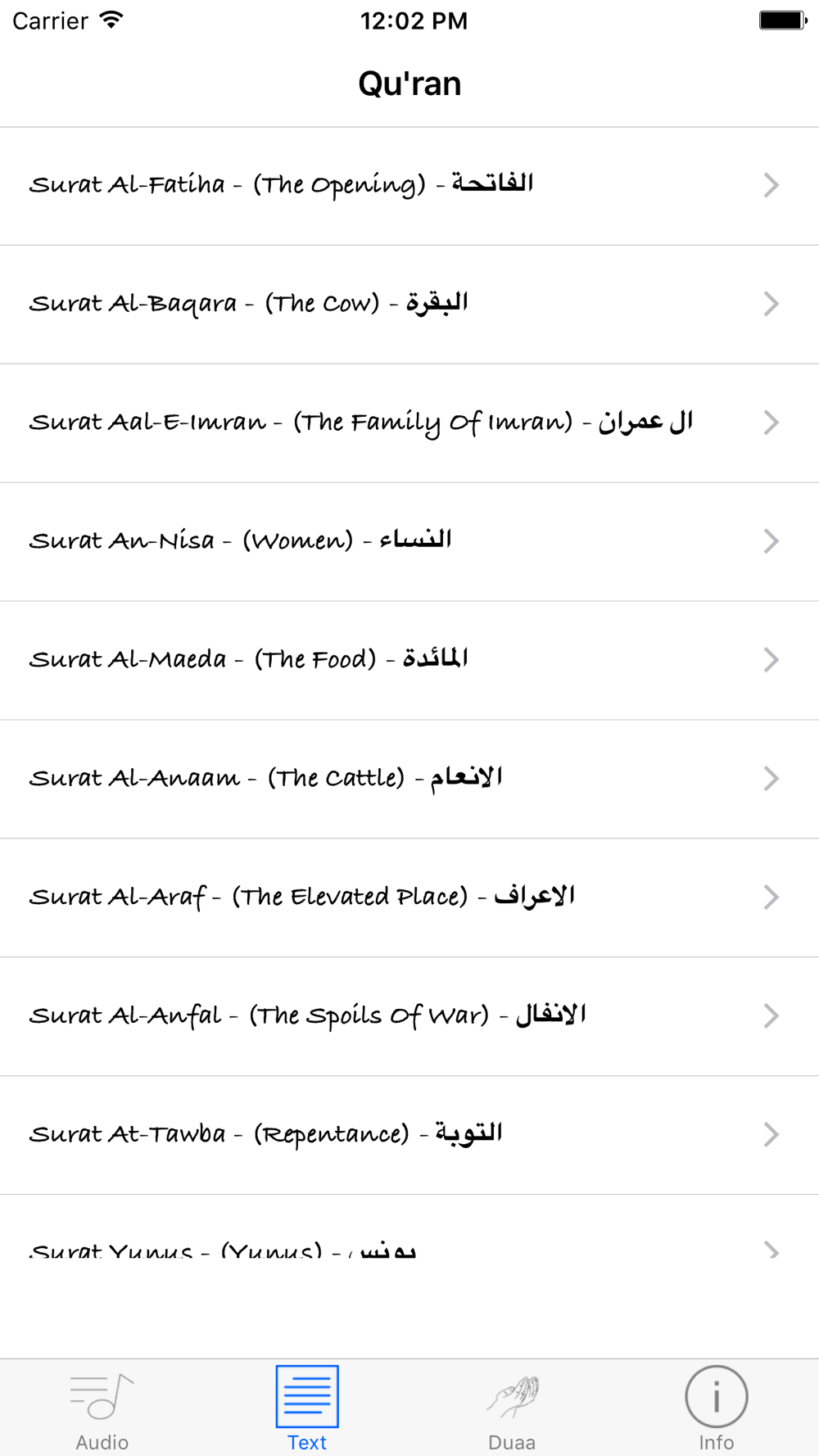This screenshot has height=1456, width=819.
Task: Open Surat Yunus
Action: coord(409,1249)
